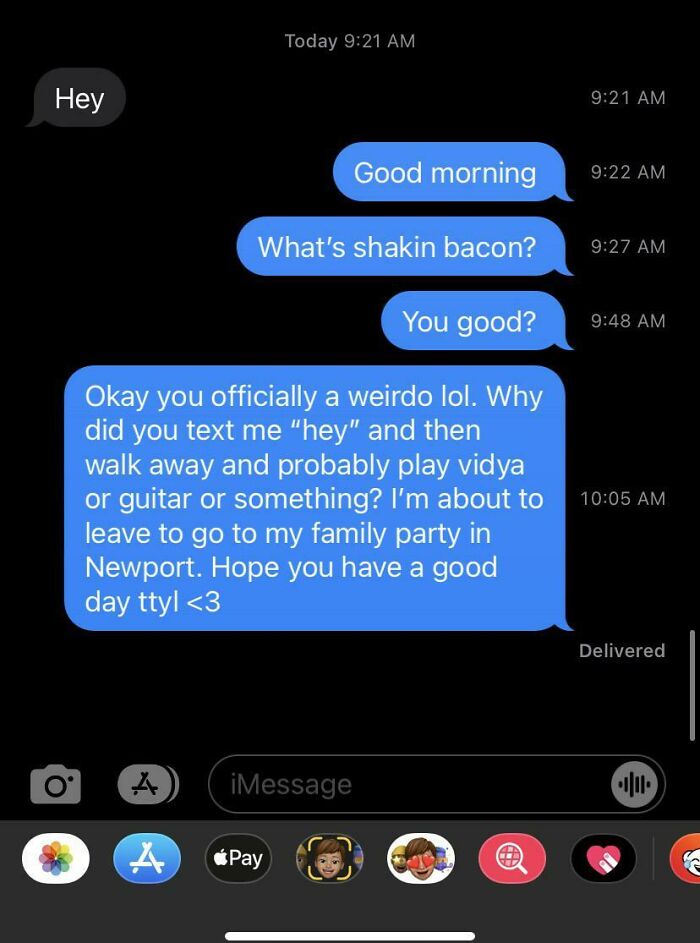Open the Memoji app in the drawer
Image resolution: width=700 pixels, height=943 pixels.
(x=329, y=858)
